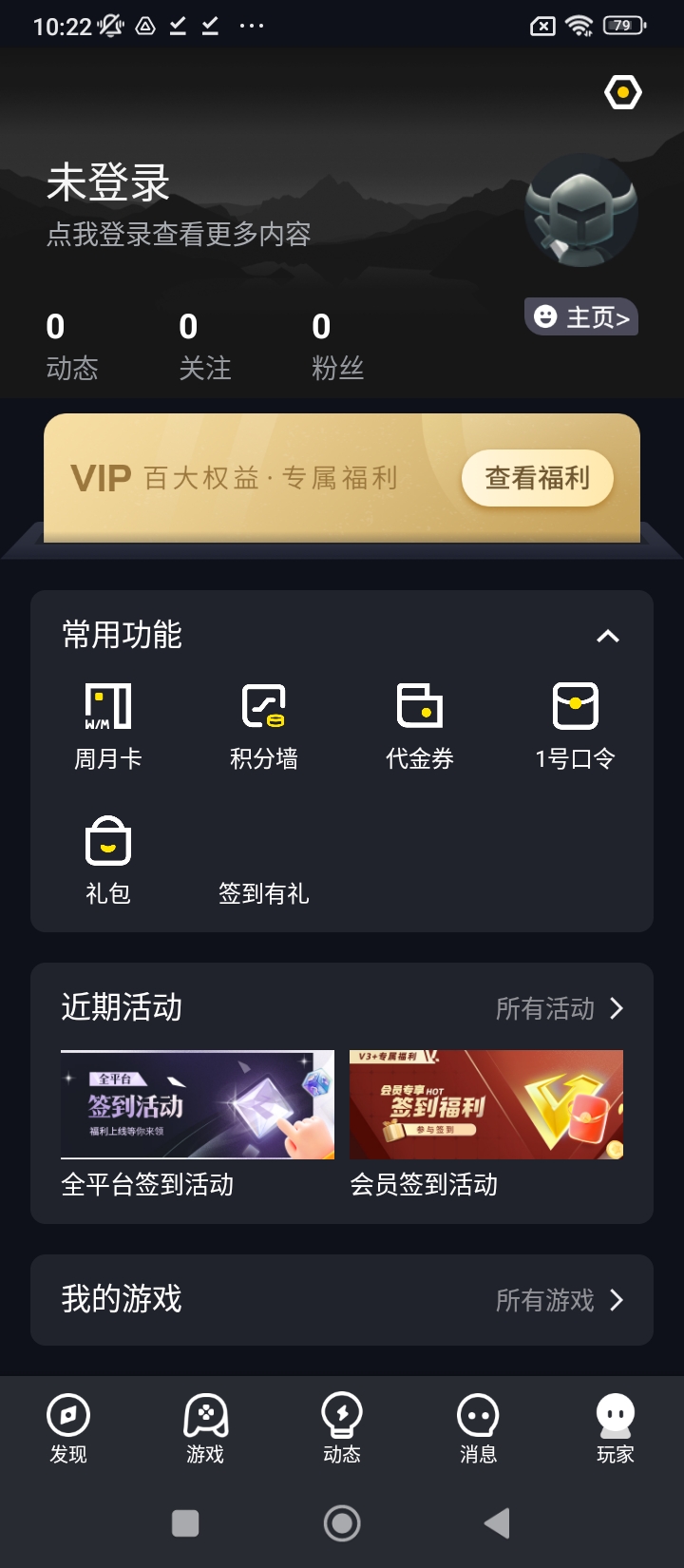Open 1号口令
Image resolution: width=684 pixels, height=1568 pixels.
(x=575, y=726)
